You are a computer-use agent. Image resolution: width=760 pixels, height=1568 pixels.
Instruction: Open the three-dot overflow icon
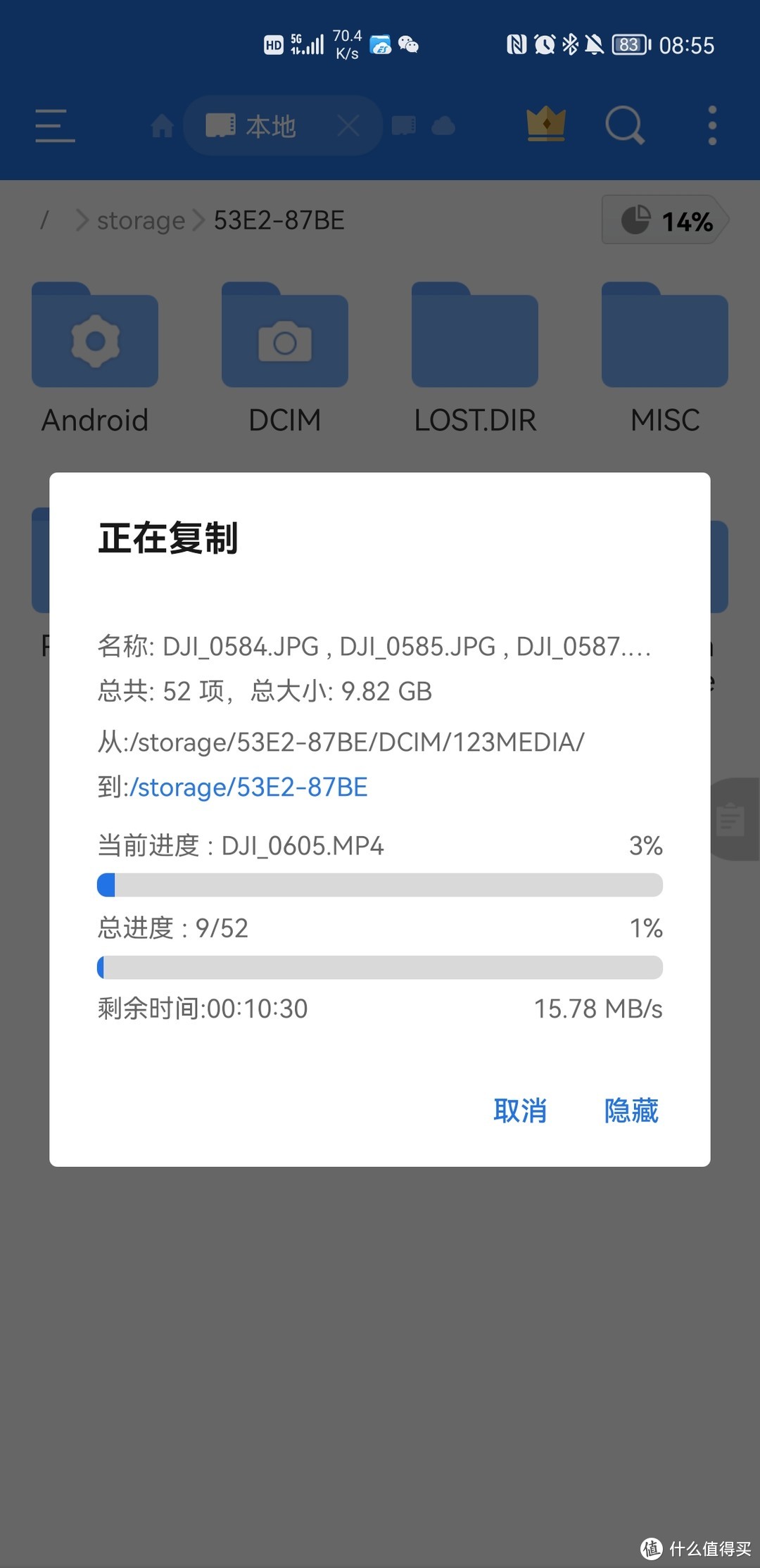coord(712,125)
